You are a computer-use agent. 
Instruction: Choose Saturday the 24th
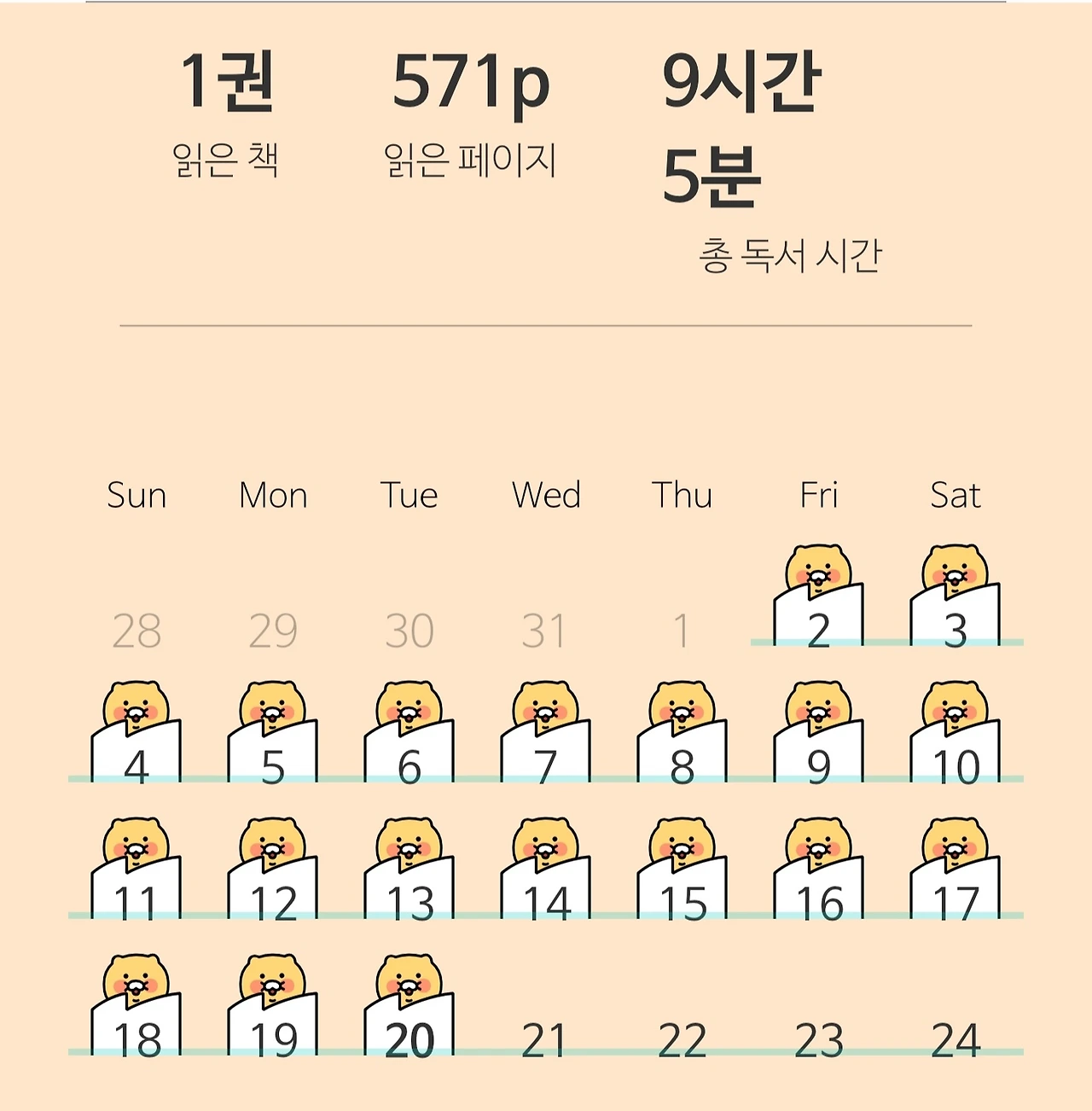coord(955,1040)
